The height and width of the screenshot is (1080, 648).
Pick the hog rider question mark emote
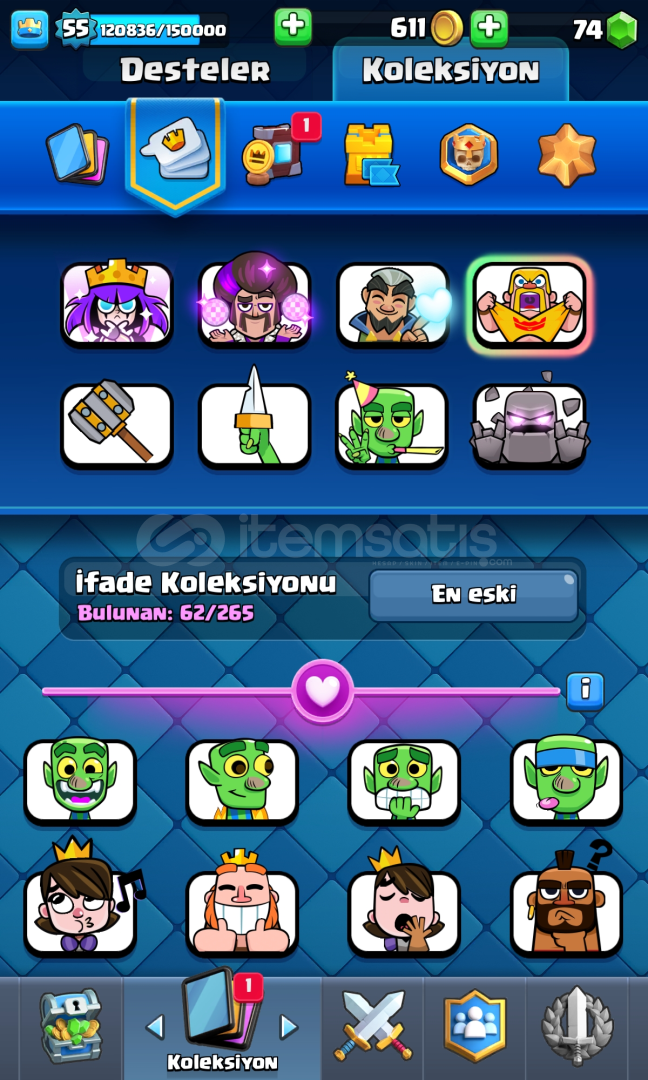pos(566,901)
